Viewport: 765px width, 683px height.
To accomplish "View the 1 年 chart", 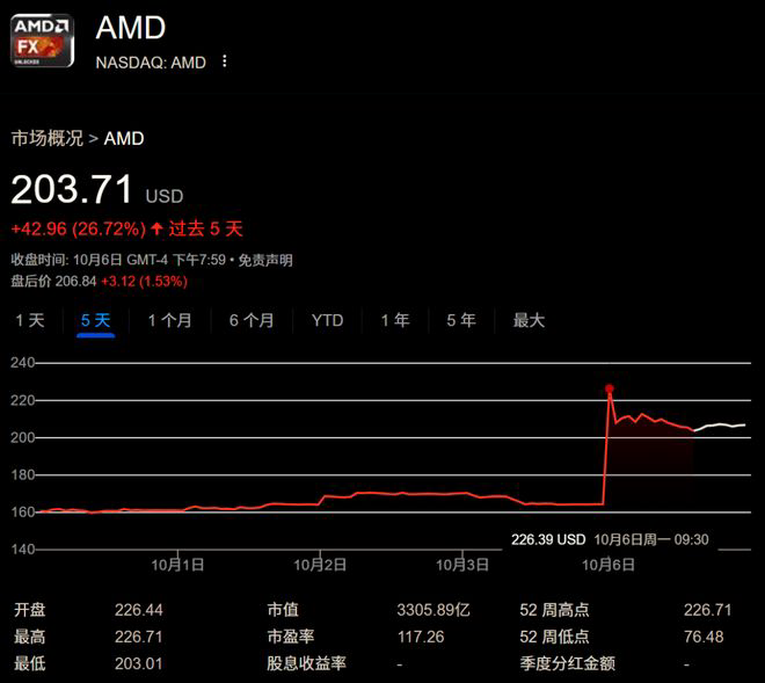I will (x=395, y=320).
